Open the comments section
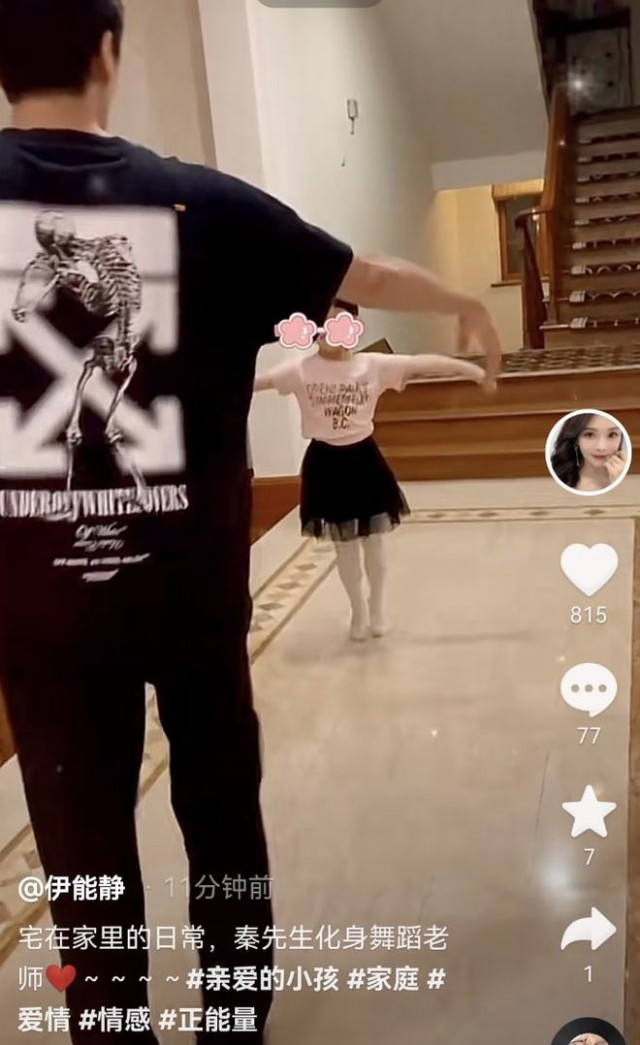This screenshot has width=640, height=1045. tap(588, 689)
